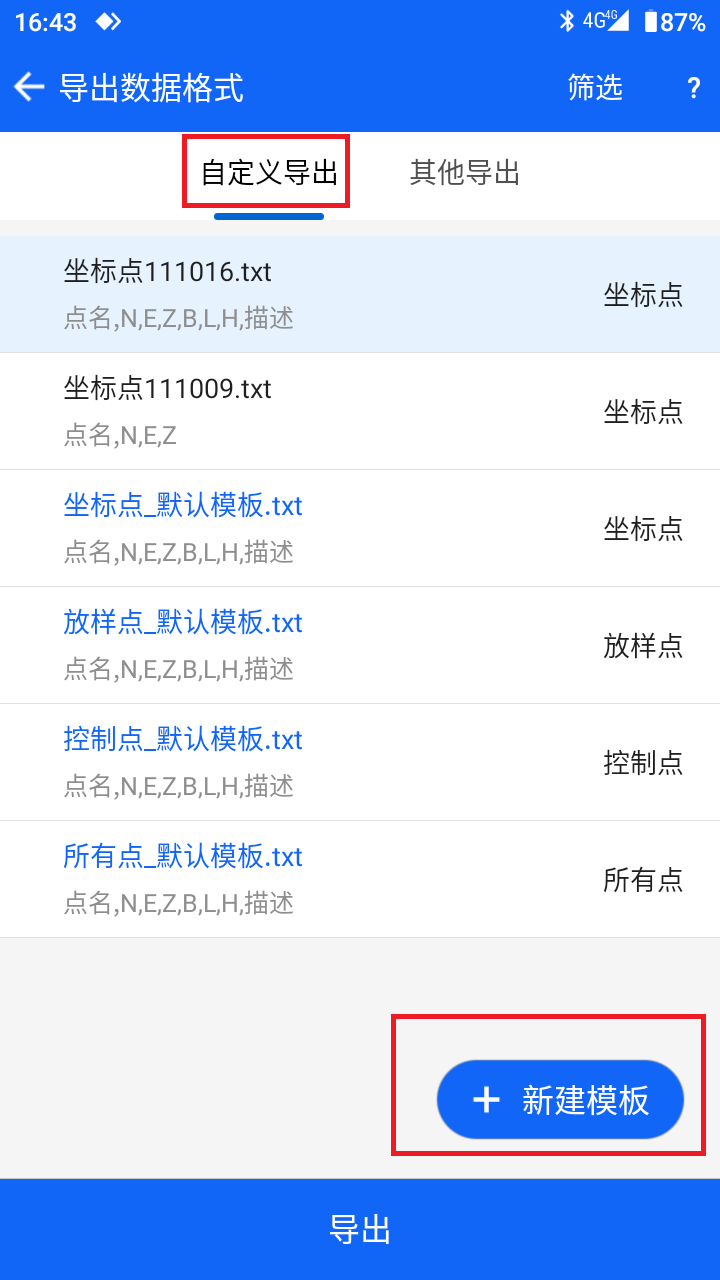Select 控制点_默认模板.txt template
The width and height of the screenshot is (720, 1280).
click(360, 762)
